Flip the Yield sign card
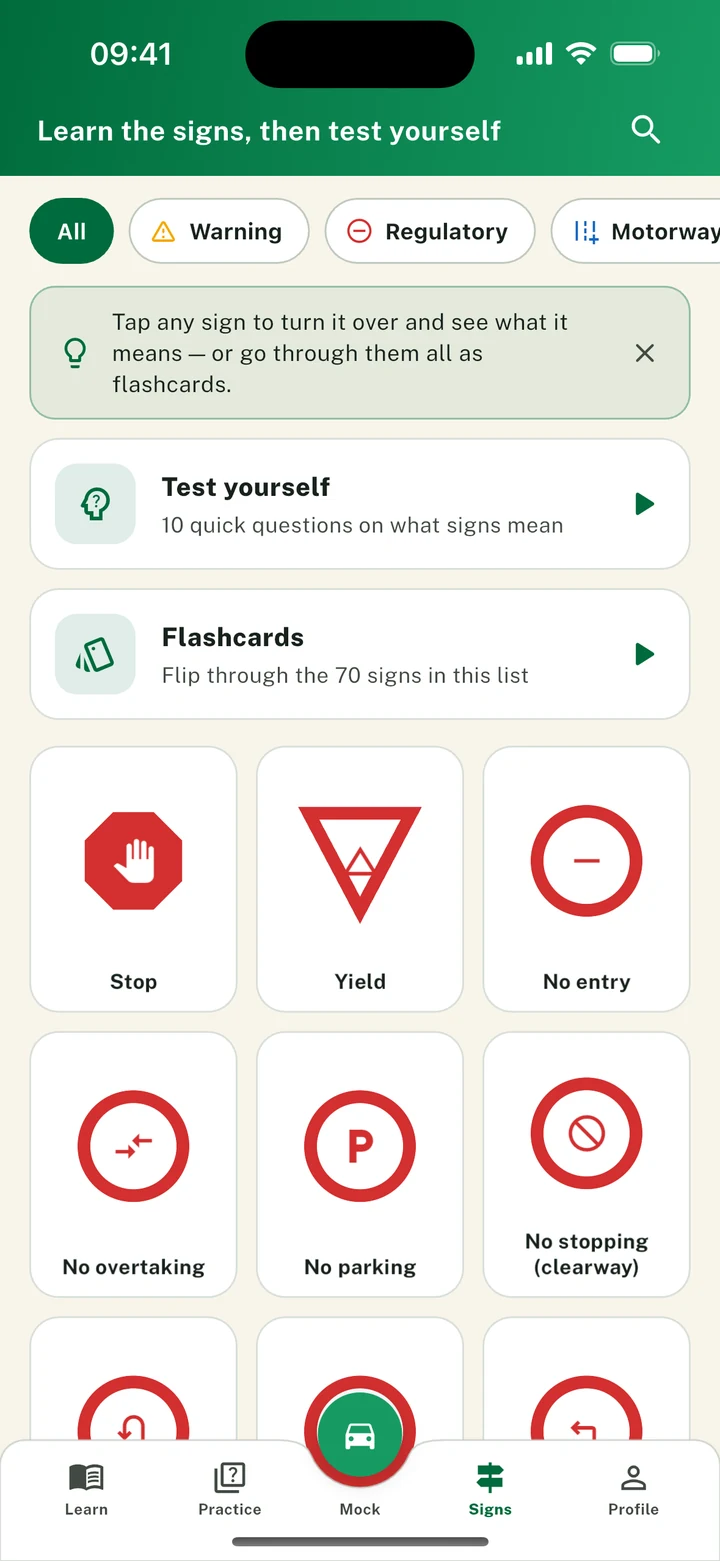 coord(360,880)
